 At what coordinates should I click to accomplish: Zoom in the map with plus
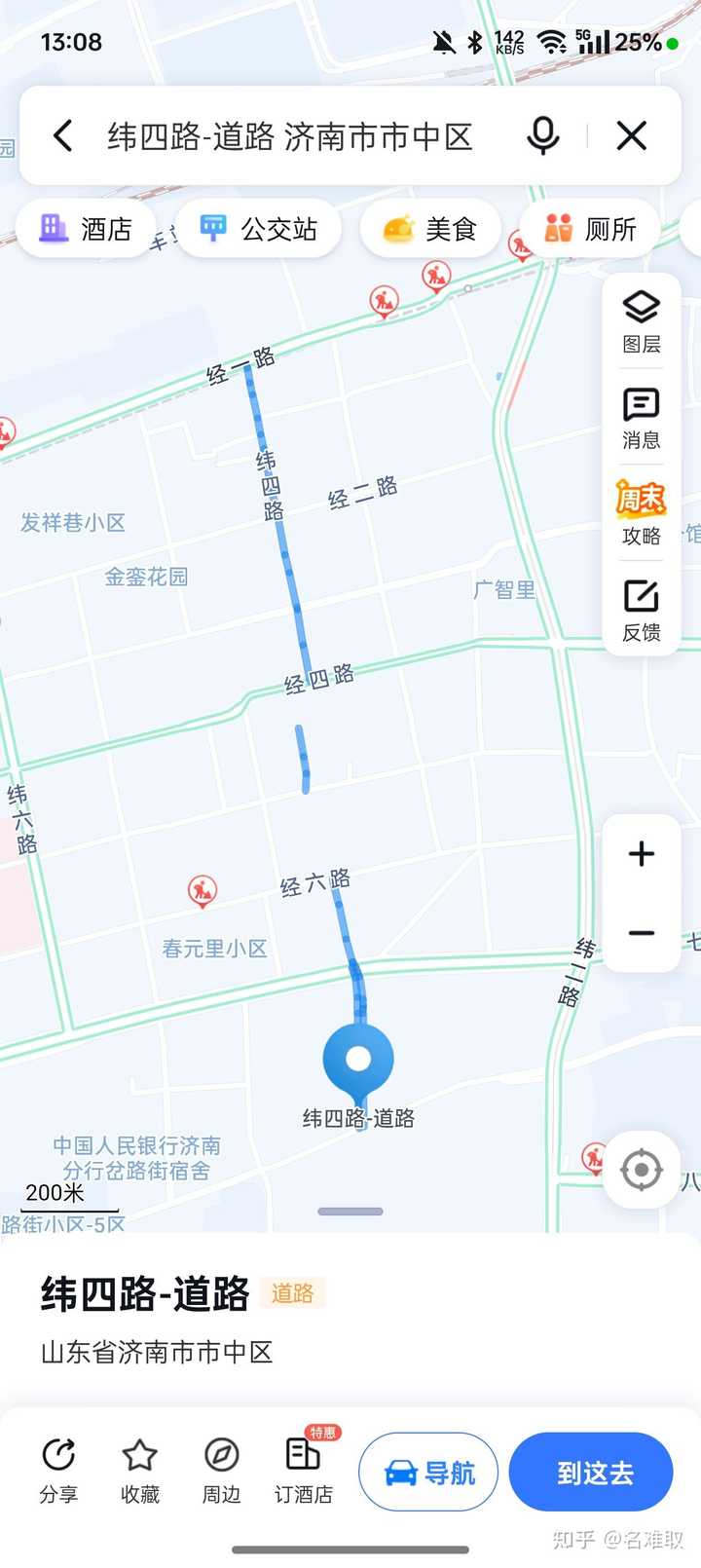tap(642, 854)
